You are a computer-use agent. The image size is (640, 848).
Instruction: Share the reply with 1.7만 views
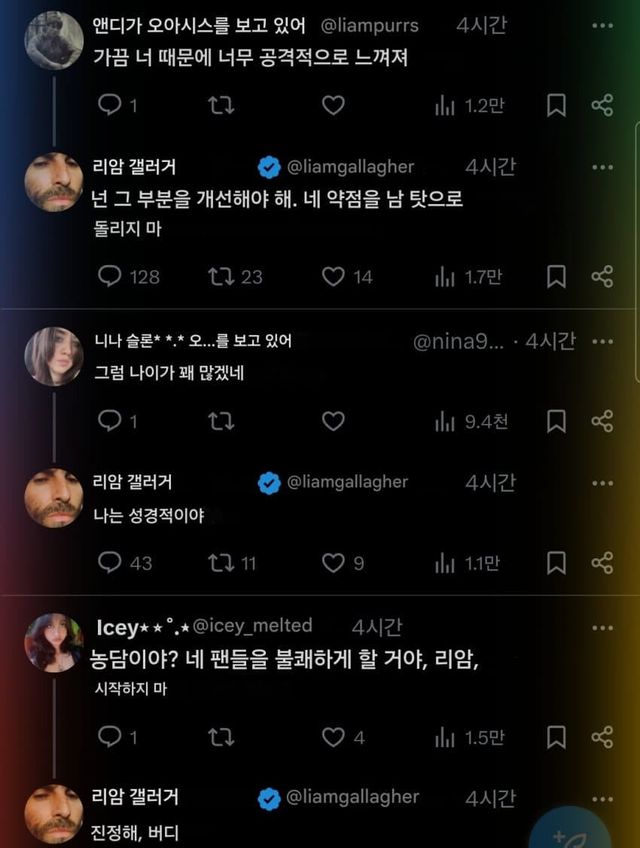(x=601, y=276)
